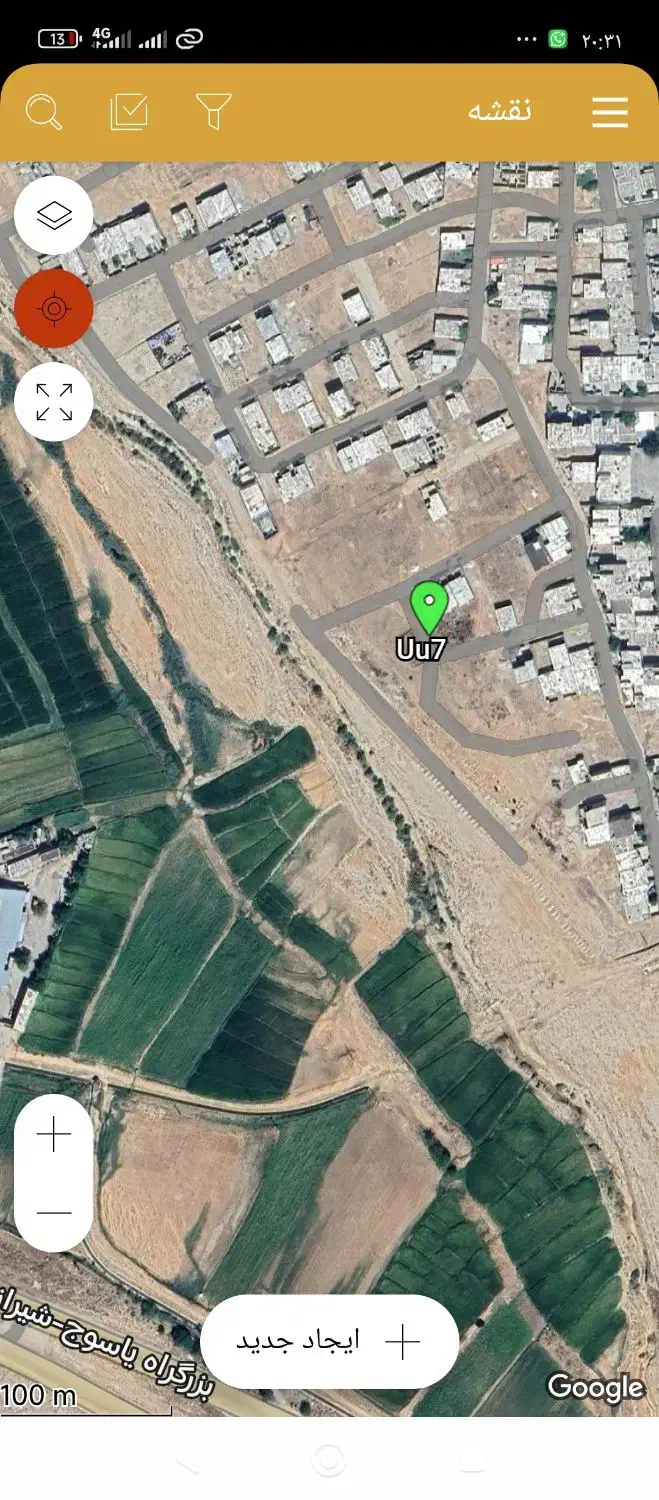Zoom in with the plus button
659x1500 pixels.
pyautogui.click(x=54, y=1135)
